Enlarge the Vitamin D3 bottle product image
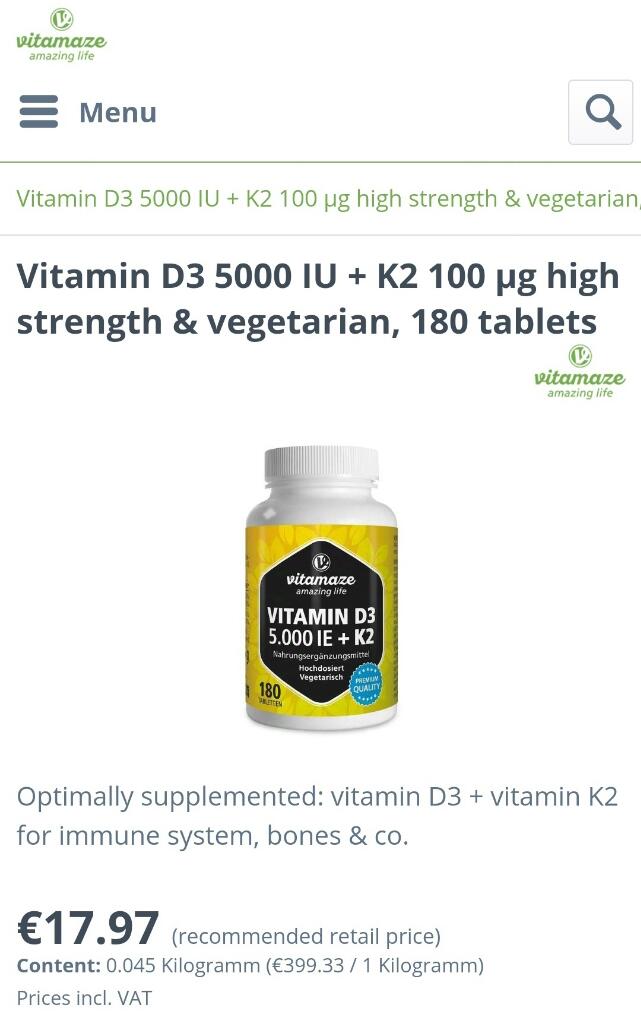Viewport: 641px width, 1024px height. coord(321,588)
